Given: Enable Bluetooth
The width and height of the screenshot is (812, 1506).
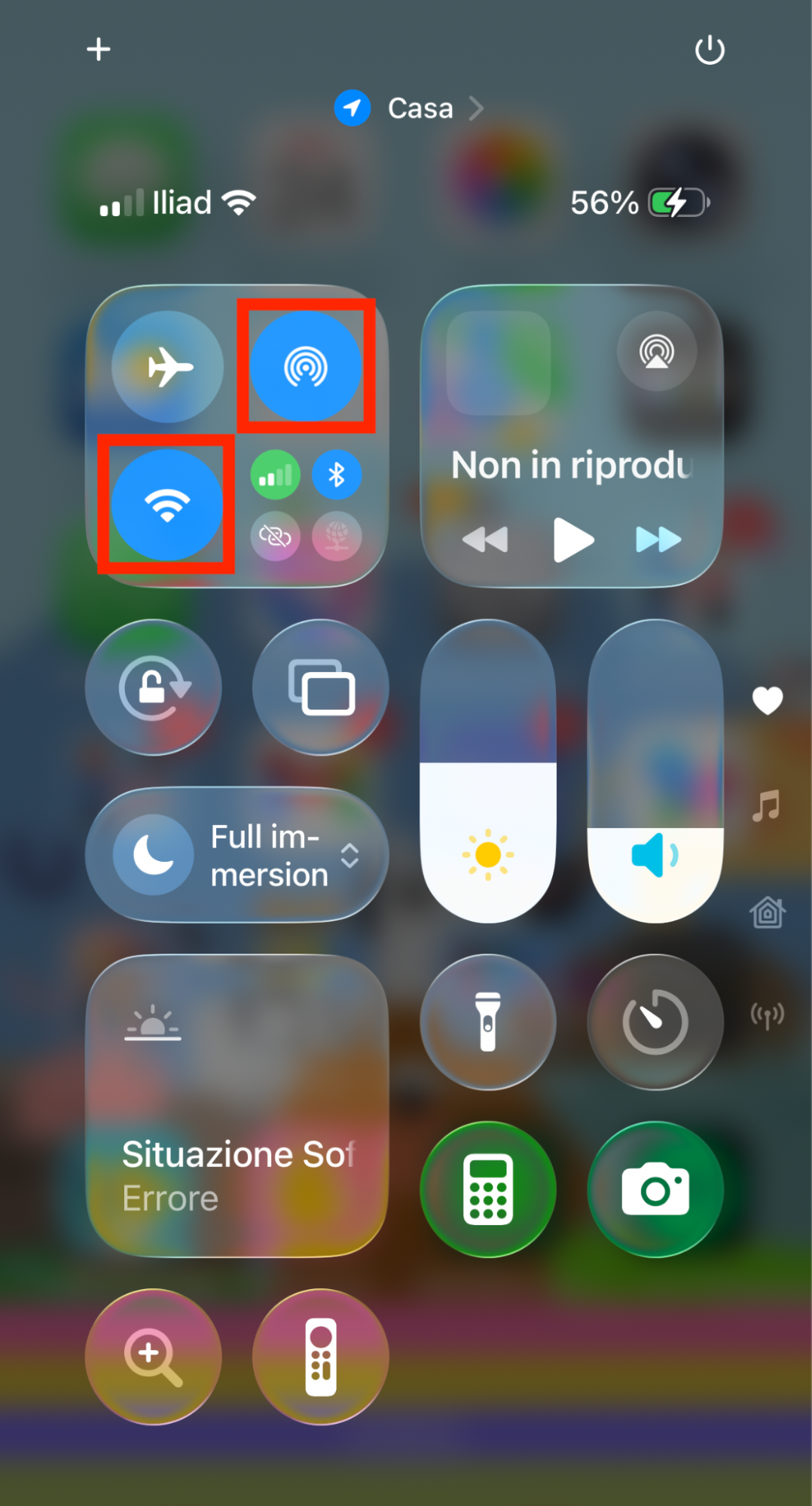Looking at the screenshot, I should click(x=337, y=474).
